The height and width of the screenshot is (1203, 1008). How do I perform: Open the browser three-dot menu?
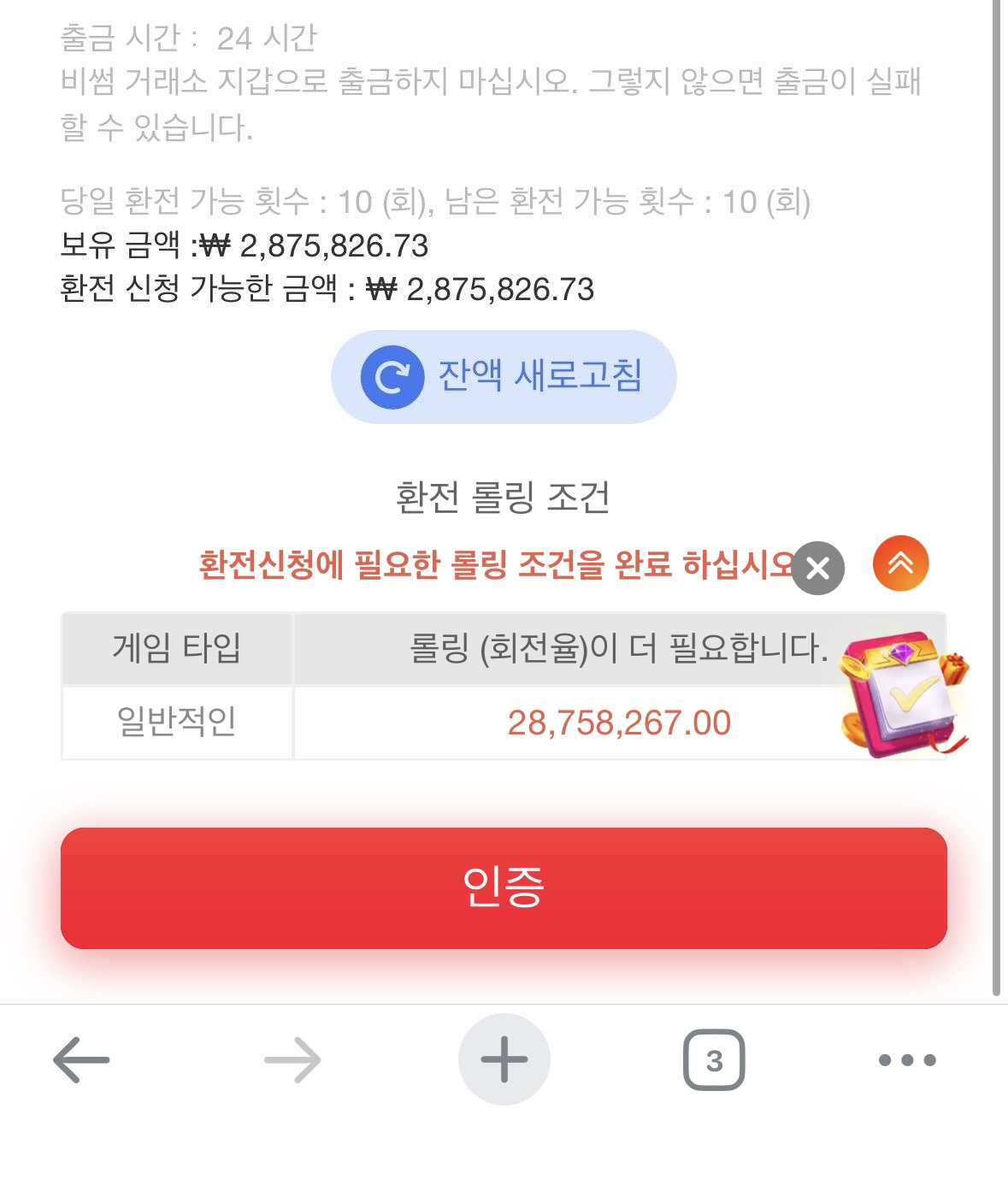pyautogui.click(x=907, y=1060)
